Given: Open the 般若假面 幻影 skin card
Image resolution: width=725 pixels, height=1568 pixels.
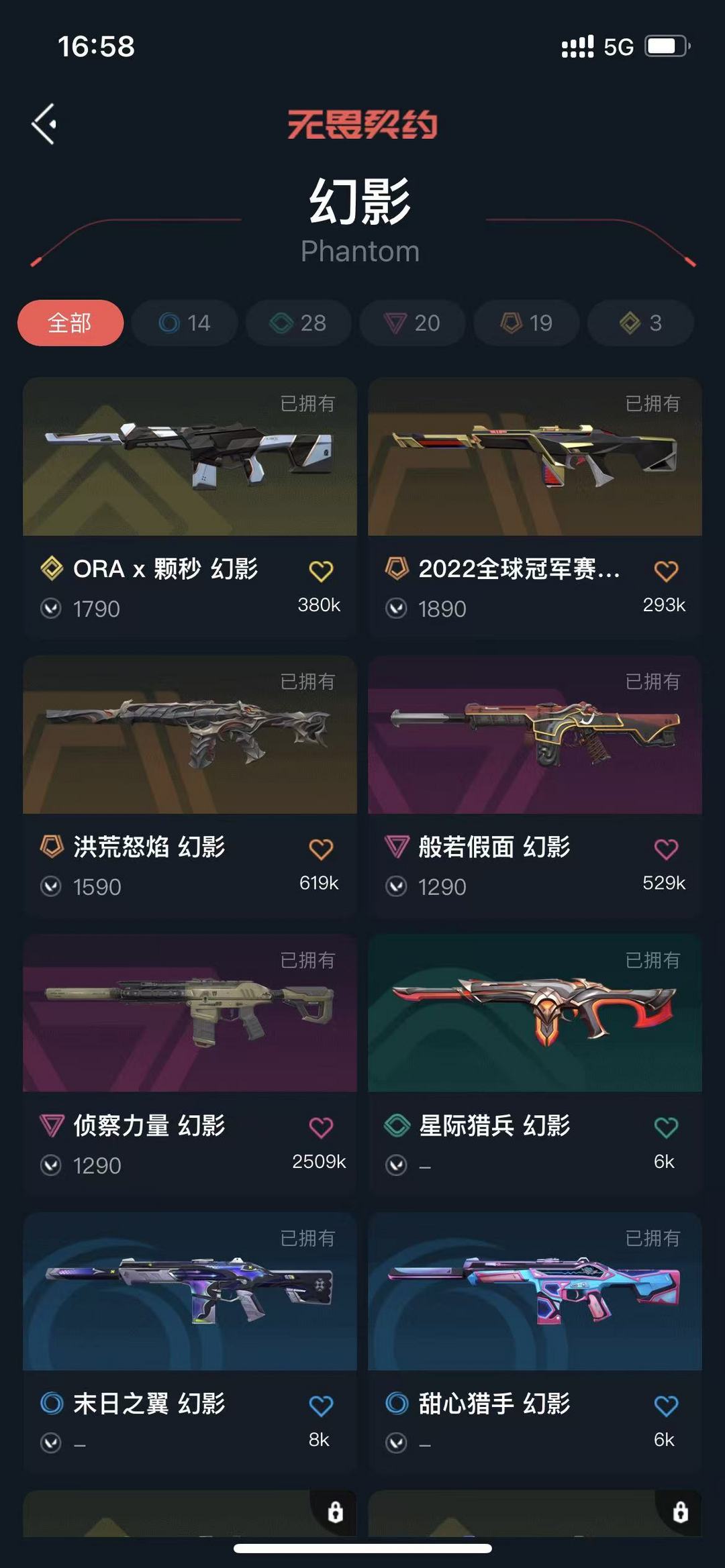Looking at the screenshot, I should [x=534, y=735].
